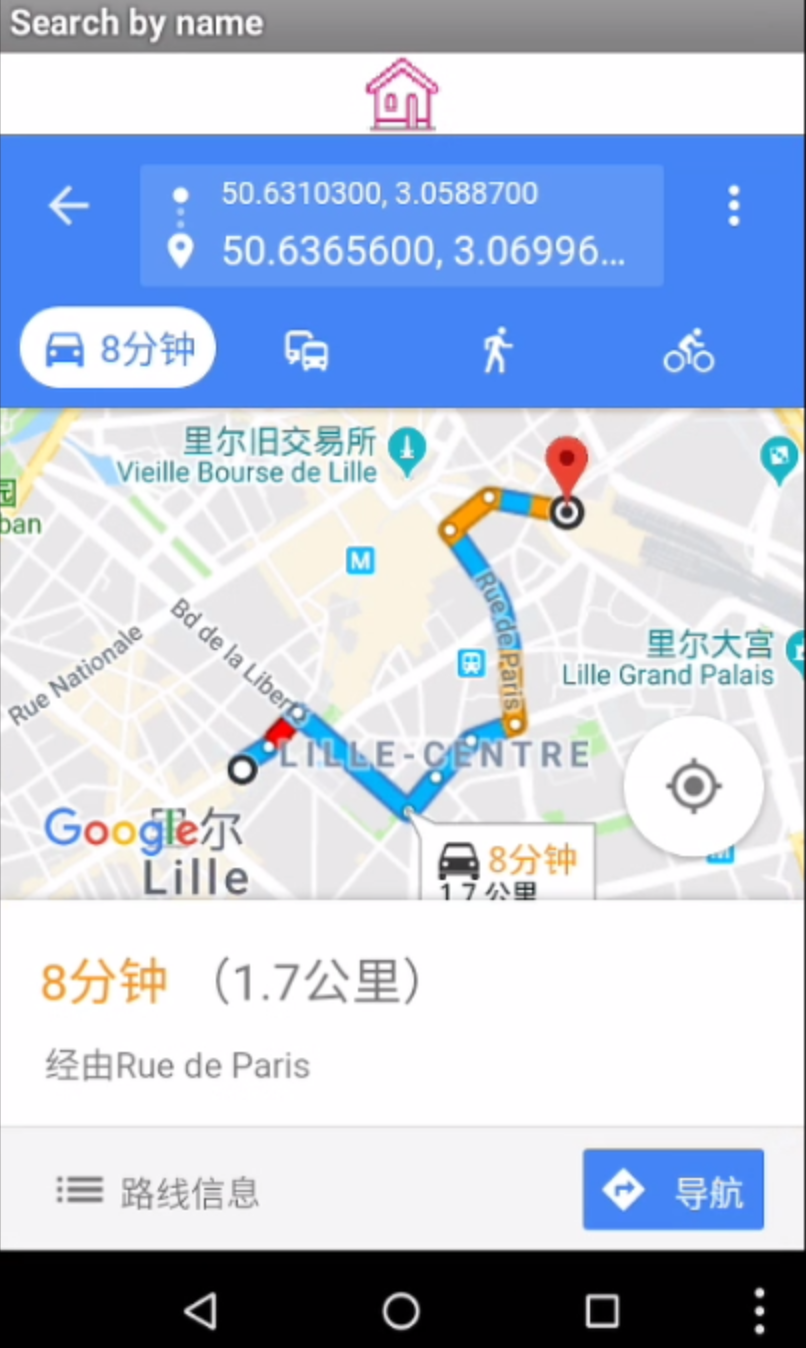Go back using the white arrow
The width and height of the screenshot is (806, 1348).
[69, 206]
